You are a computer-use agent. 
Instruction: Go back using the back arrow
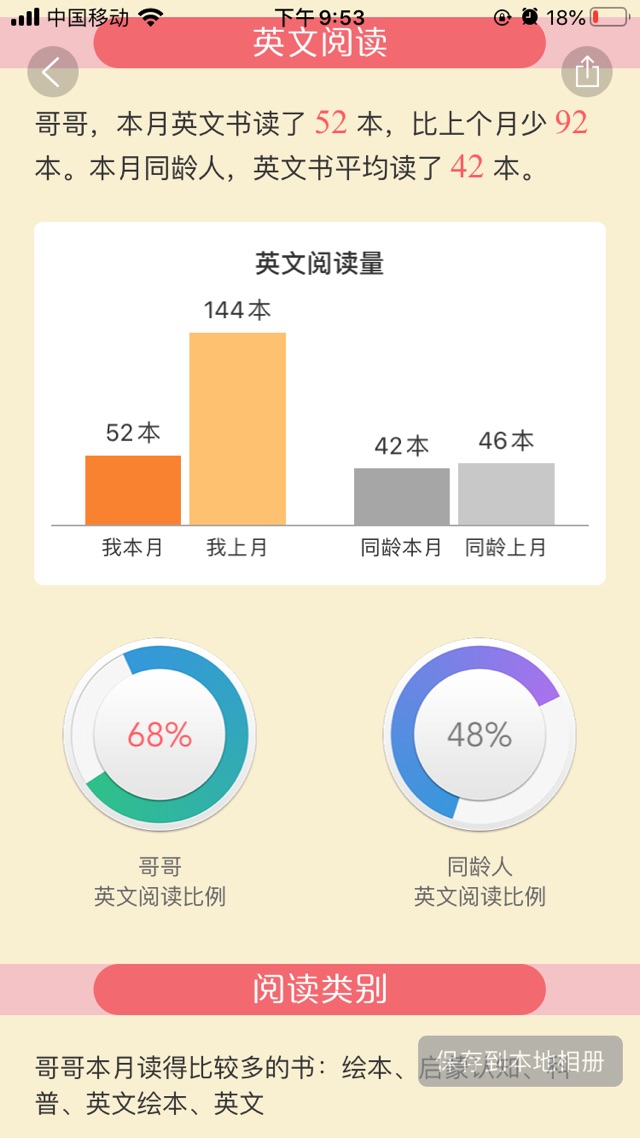click(x=52, y=72)
